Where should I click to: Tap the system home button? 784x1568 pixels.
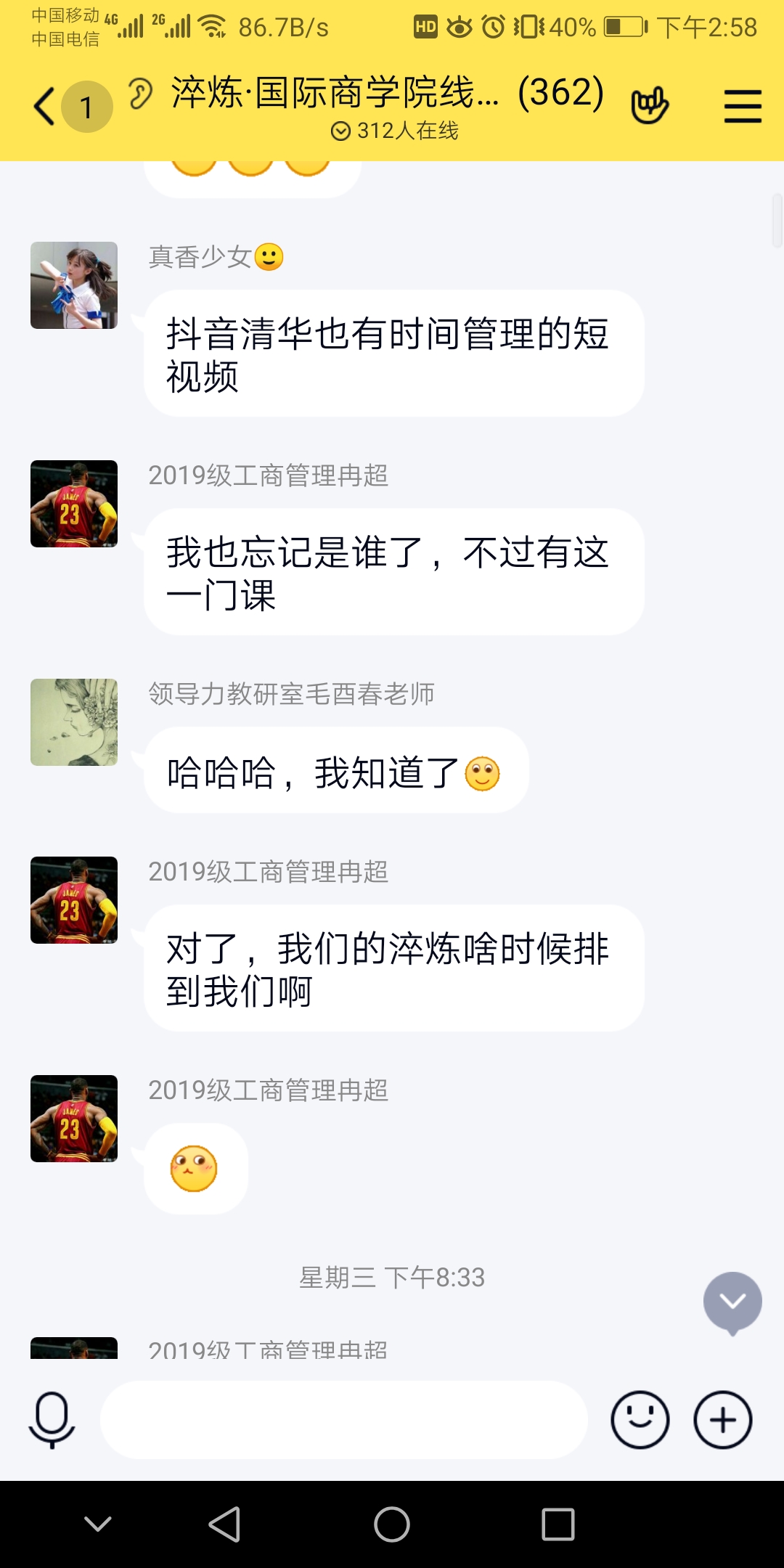click(392, 1524)
